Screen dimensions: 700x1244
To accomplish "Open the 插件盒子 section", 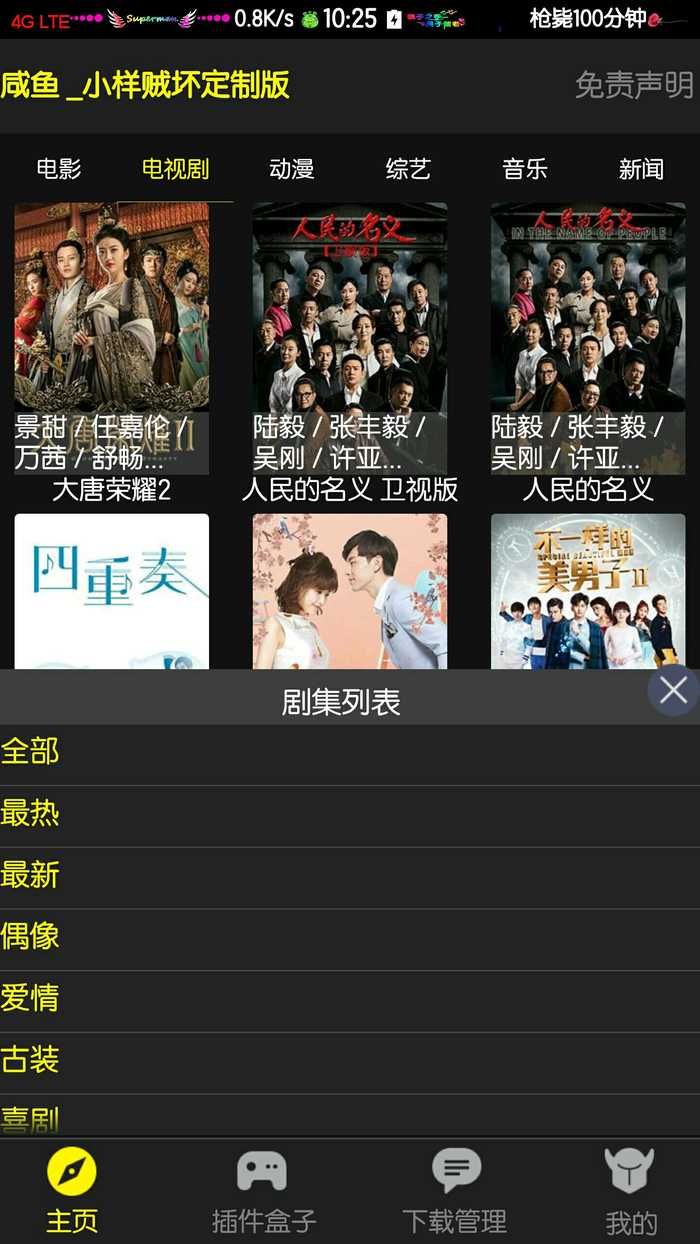I will click(263, 1190).
